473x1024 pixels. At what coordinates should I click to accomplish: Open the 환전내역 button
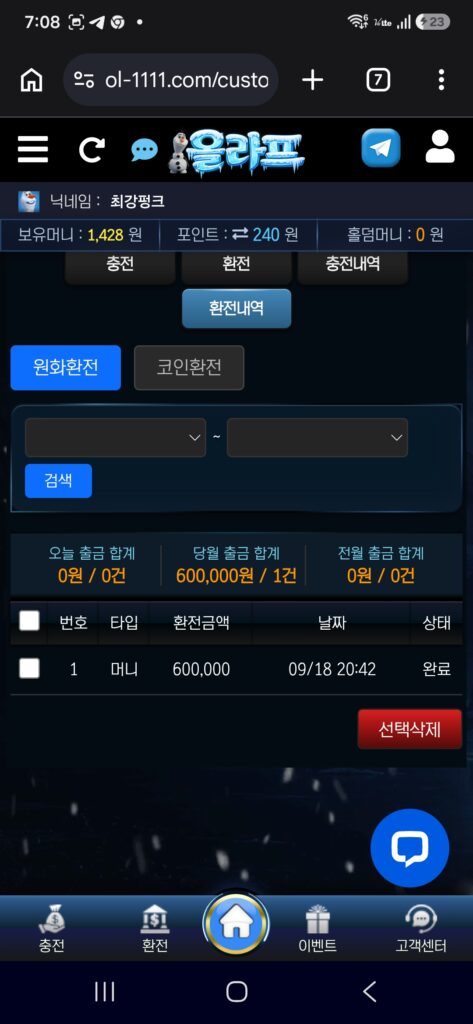[236, 308]
